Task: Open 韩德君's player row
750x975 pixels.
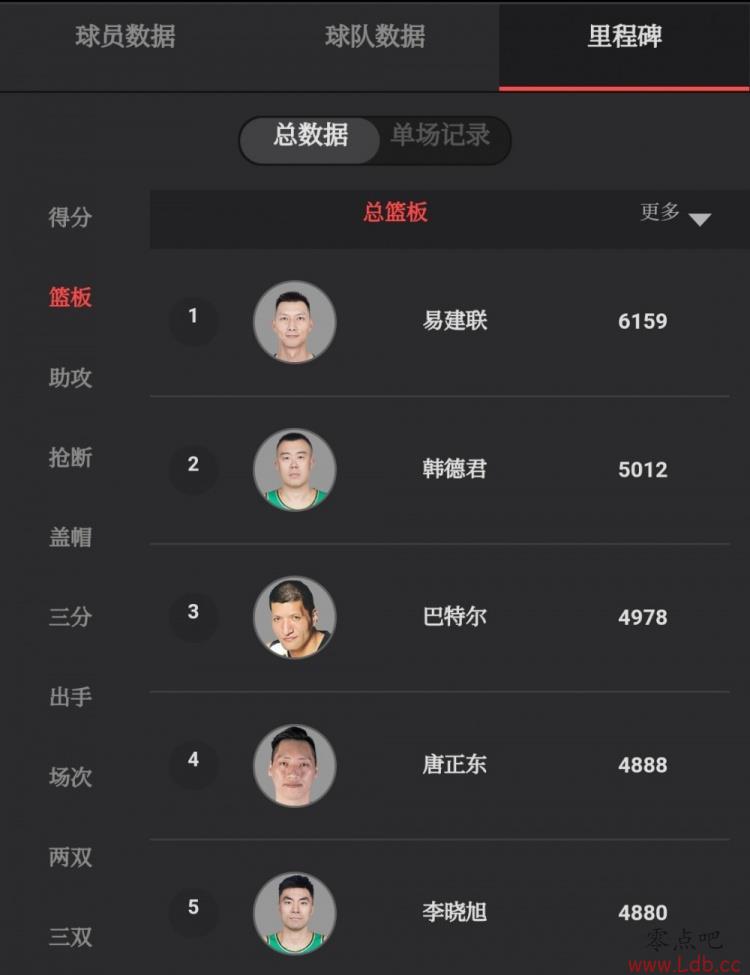Action: tap(454, 469)
